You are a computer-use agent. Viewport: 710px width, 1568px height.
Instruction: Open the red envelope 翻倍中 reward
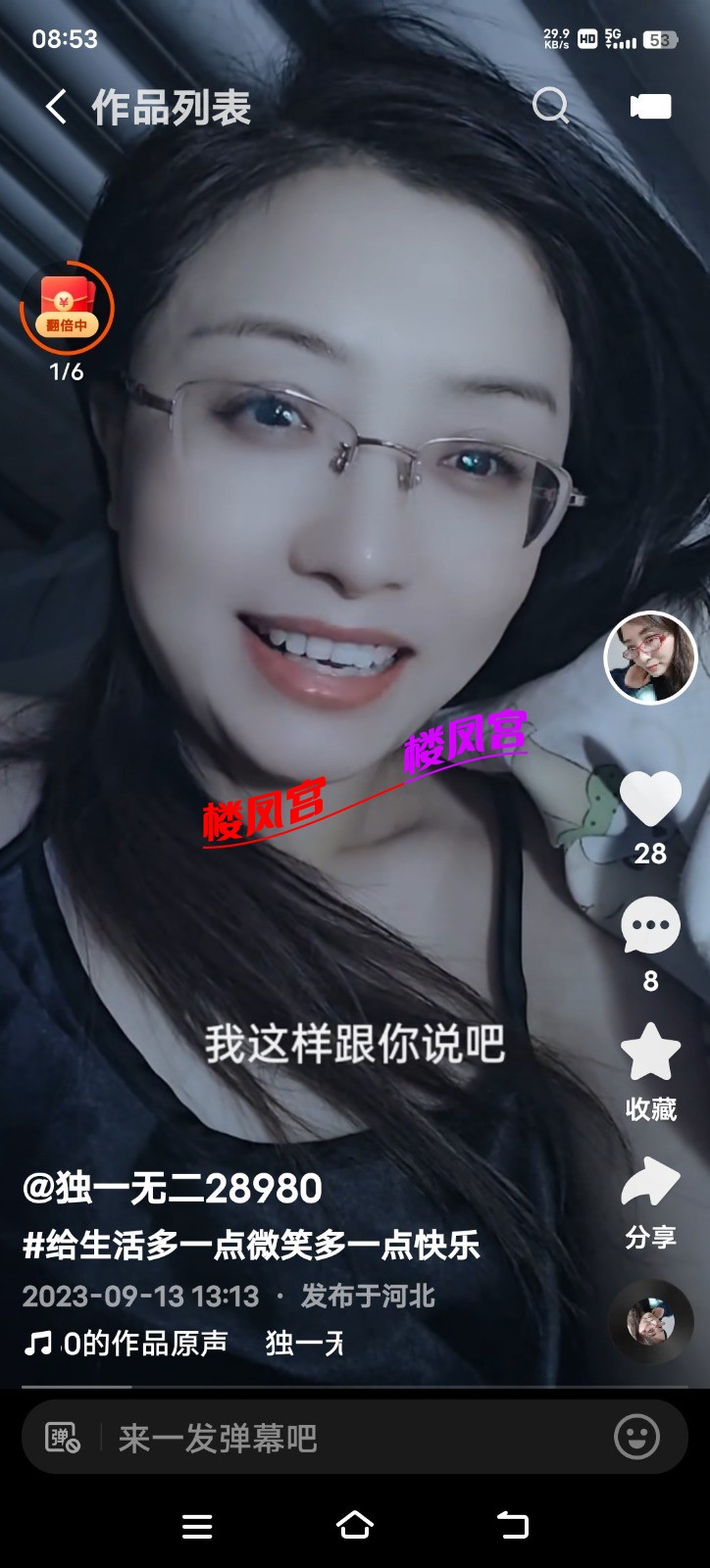[67, 309]
